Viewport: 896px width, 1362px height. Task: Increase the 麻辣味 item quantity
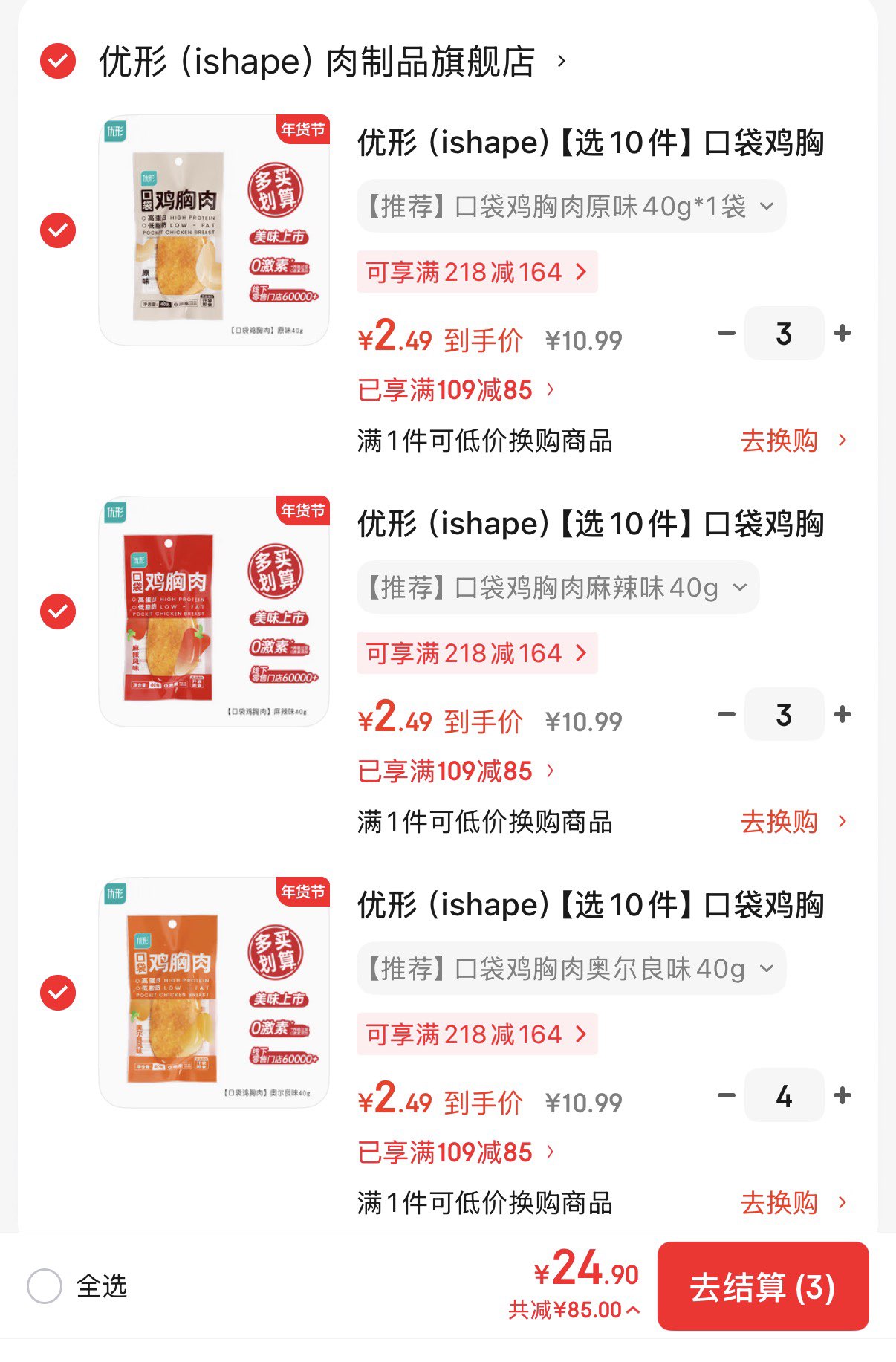(x=843, y=715)
